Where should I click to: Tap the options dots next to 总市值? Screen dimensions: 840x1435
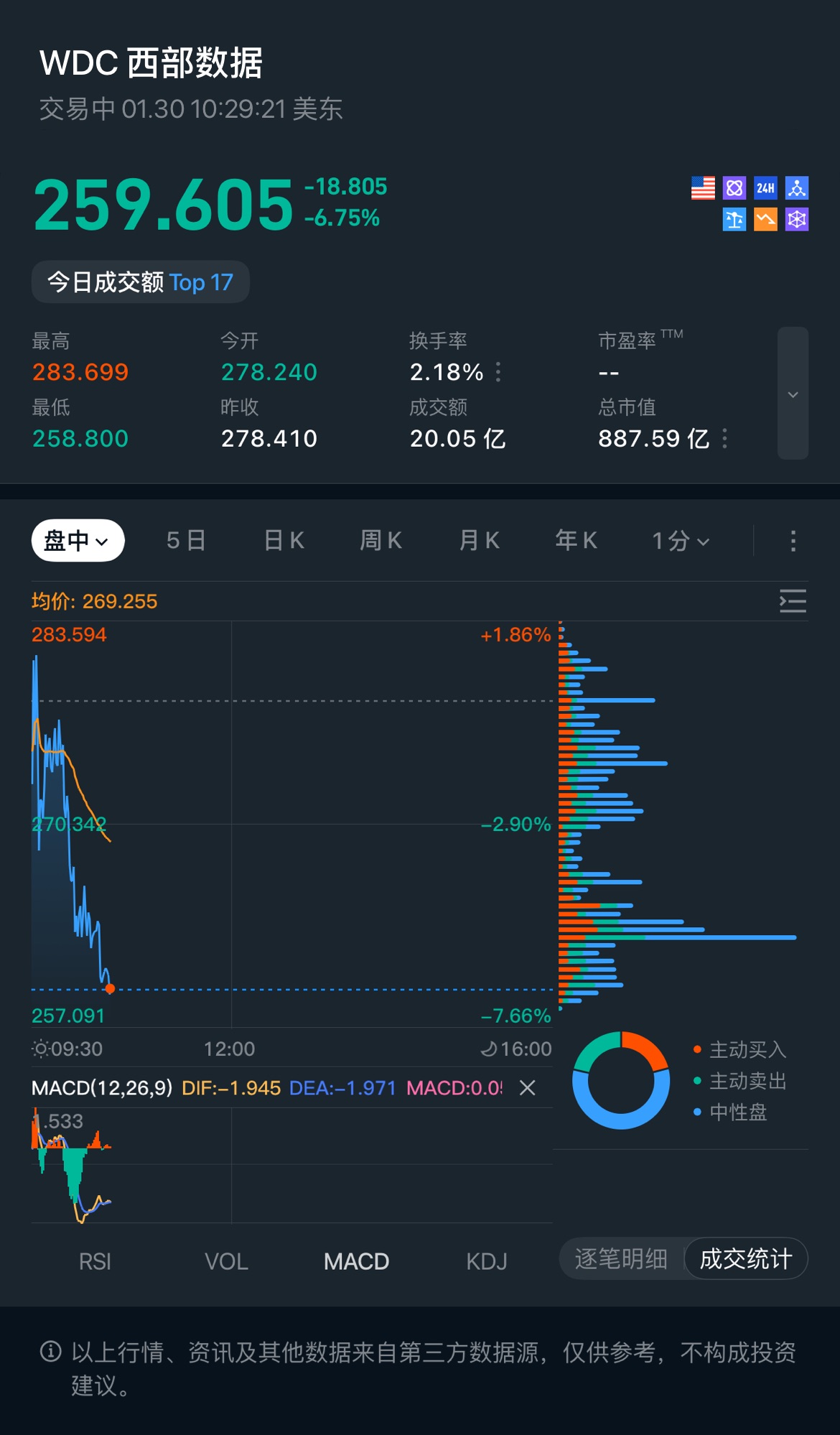click(725, 438)
